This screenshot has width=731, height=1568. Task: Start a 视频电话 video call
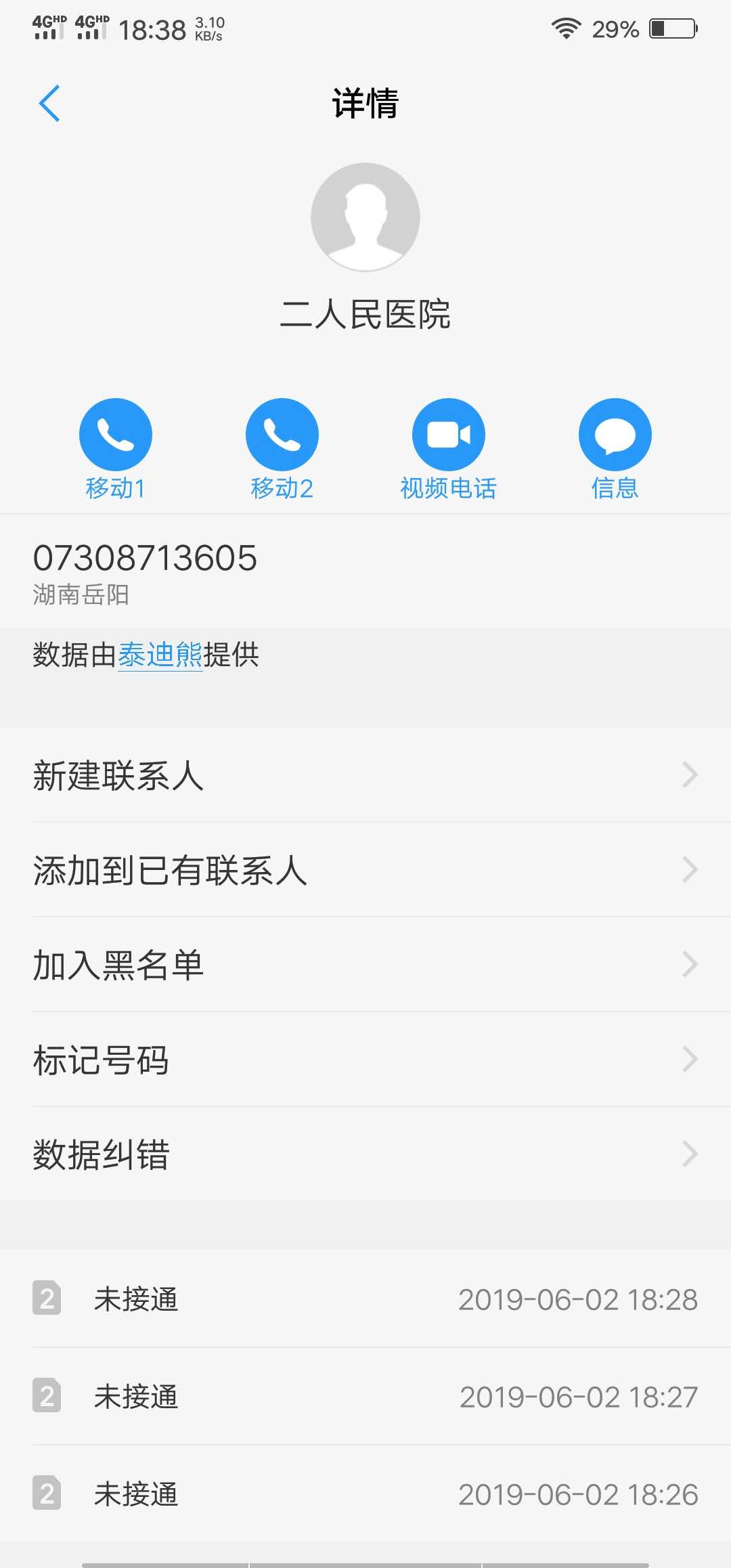(x=449, y=435)
